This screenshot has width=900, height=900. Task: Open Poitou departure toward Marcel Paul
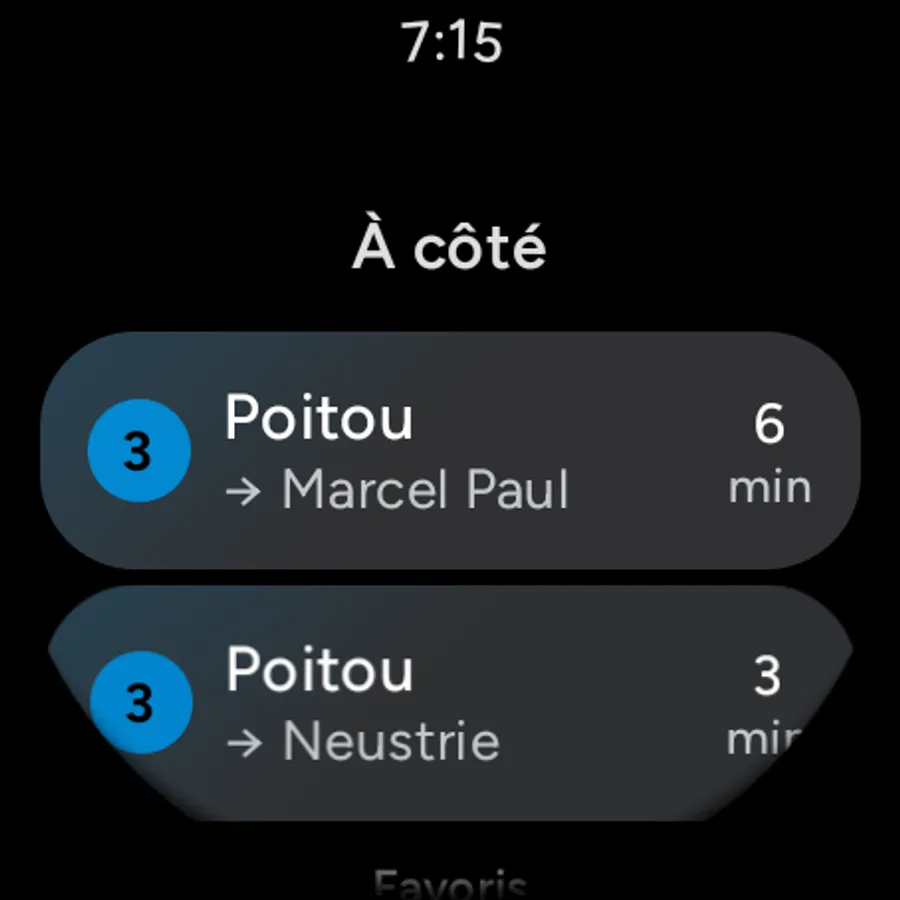pyautogui.click(x=450, y=451)
